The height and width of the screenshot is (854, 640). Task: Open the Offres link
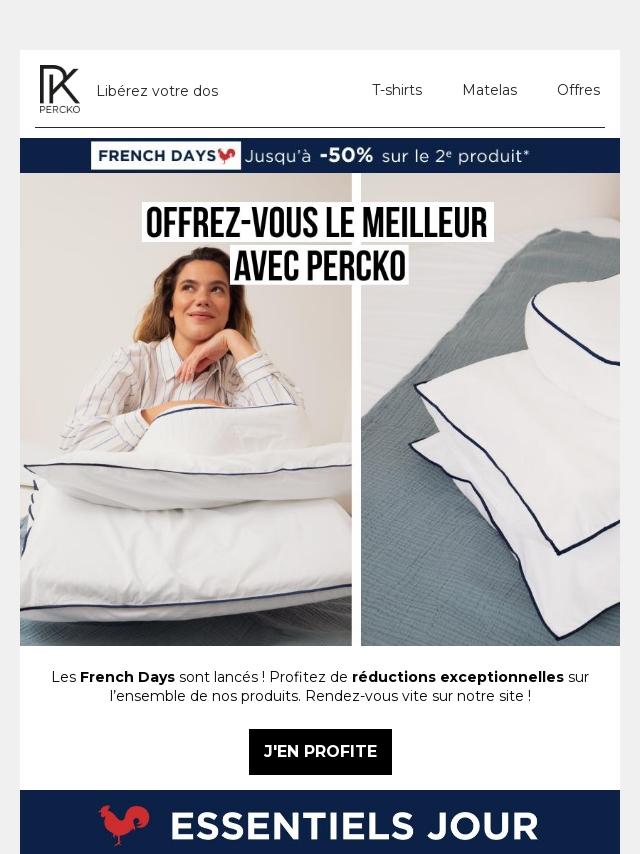578,90
